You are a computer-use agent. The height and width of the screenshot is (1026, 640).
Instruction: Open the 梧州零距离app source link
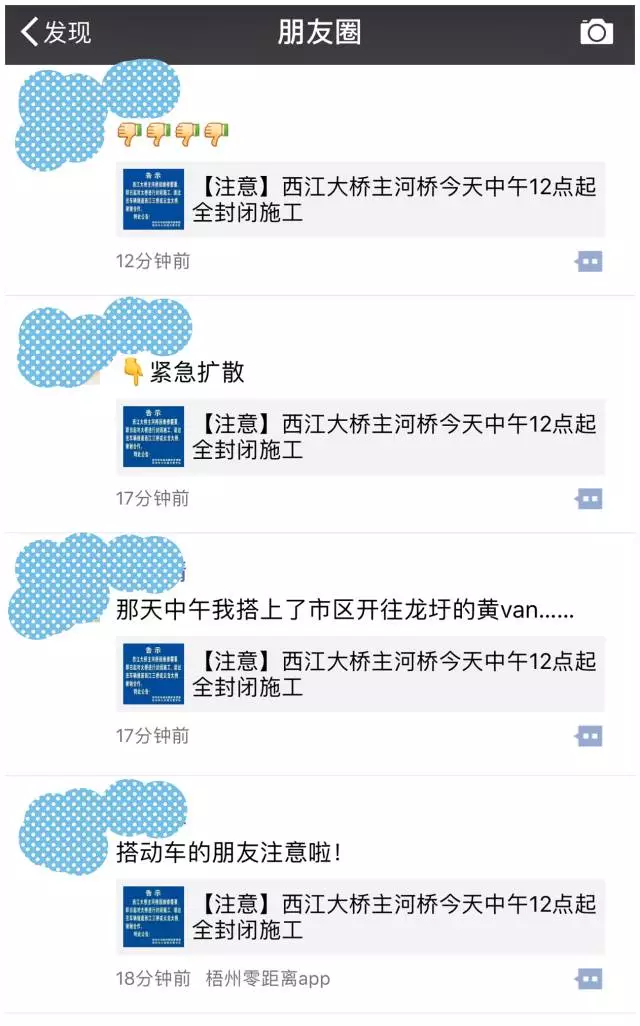tap(267, 978)
